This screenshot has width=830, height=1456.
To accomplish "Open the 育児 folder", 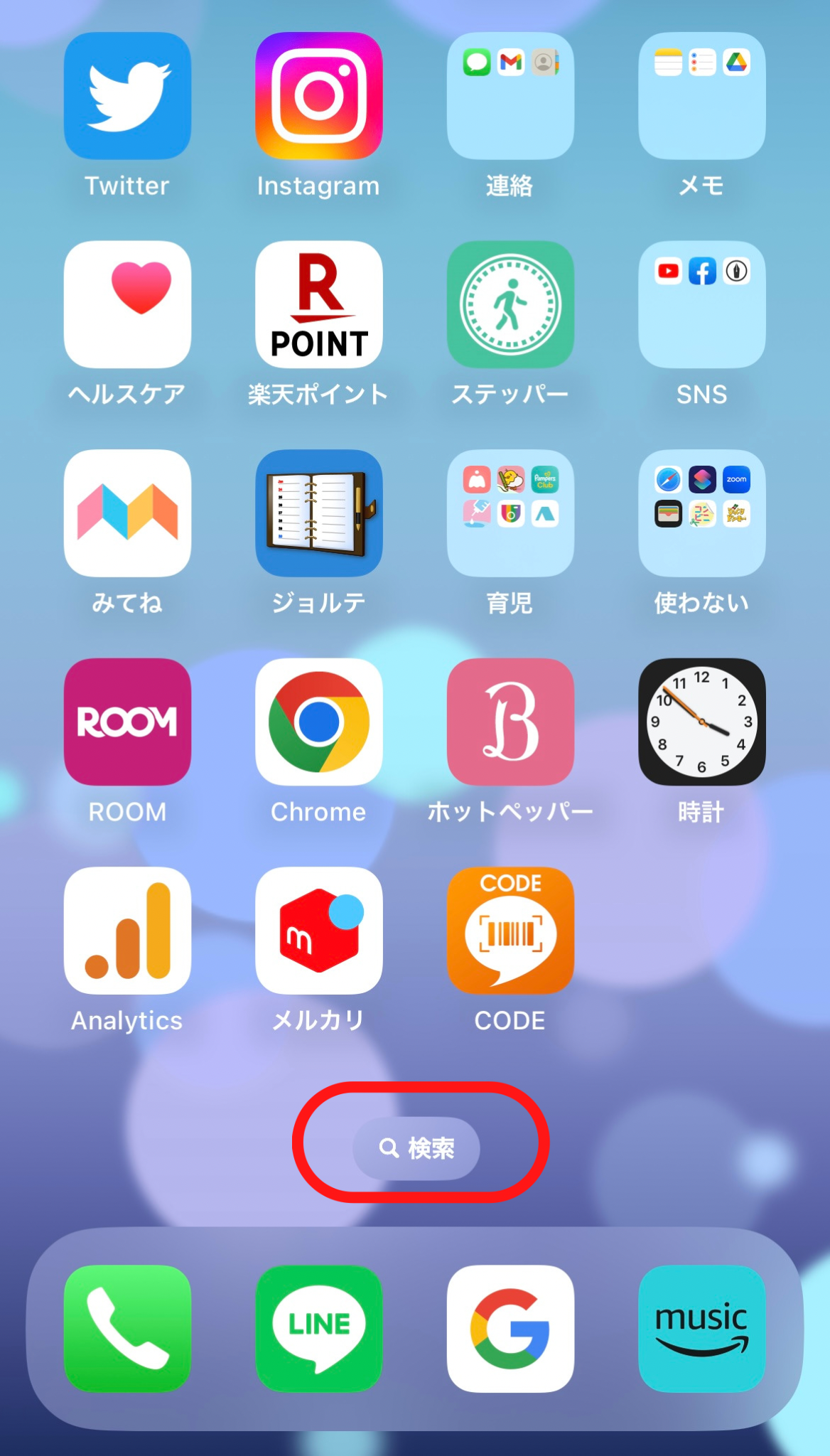I will pos(510,513).
